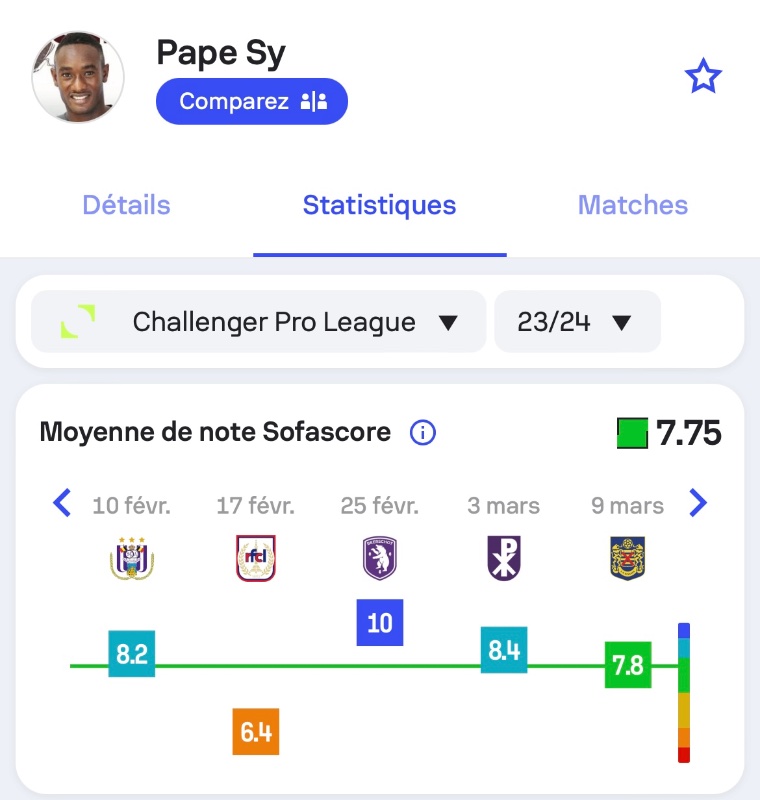Show Sofascore rating info icon
Viewport: 760px width, 800px height.
click(x=423, y=433)
